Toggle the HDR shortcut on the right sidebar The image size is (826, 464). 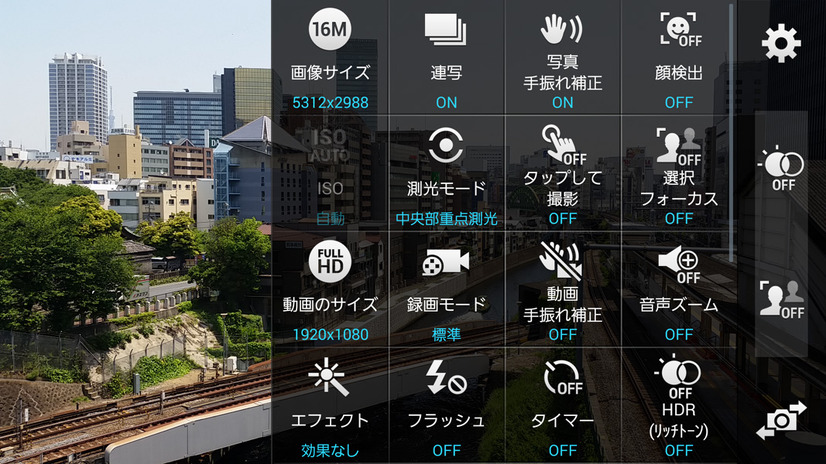pos(781,170)
